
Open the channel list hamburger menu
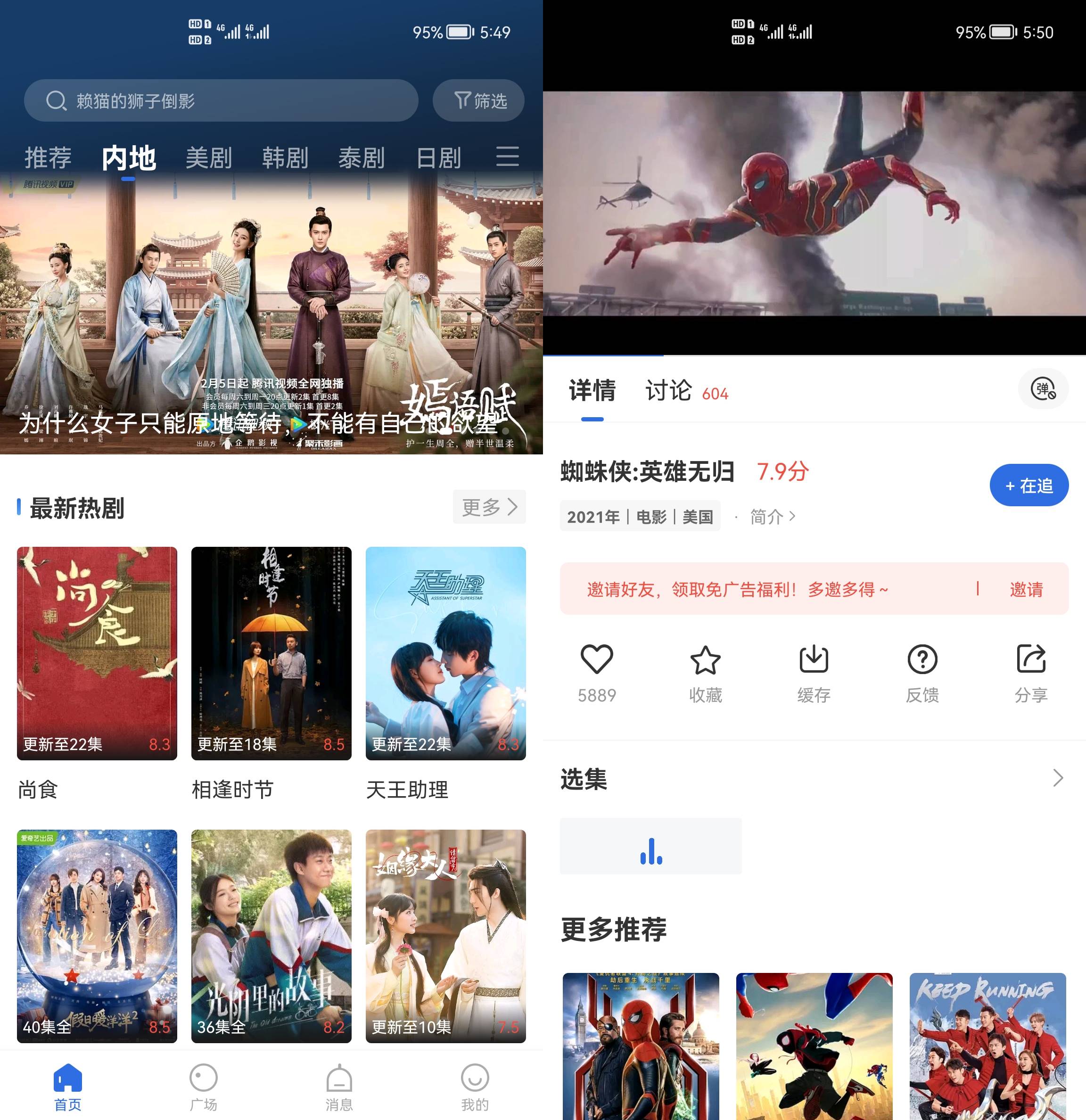click(507, 156)
